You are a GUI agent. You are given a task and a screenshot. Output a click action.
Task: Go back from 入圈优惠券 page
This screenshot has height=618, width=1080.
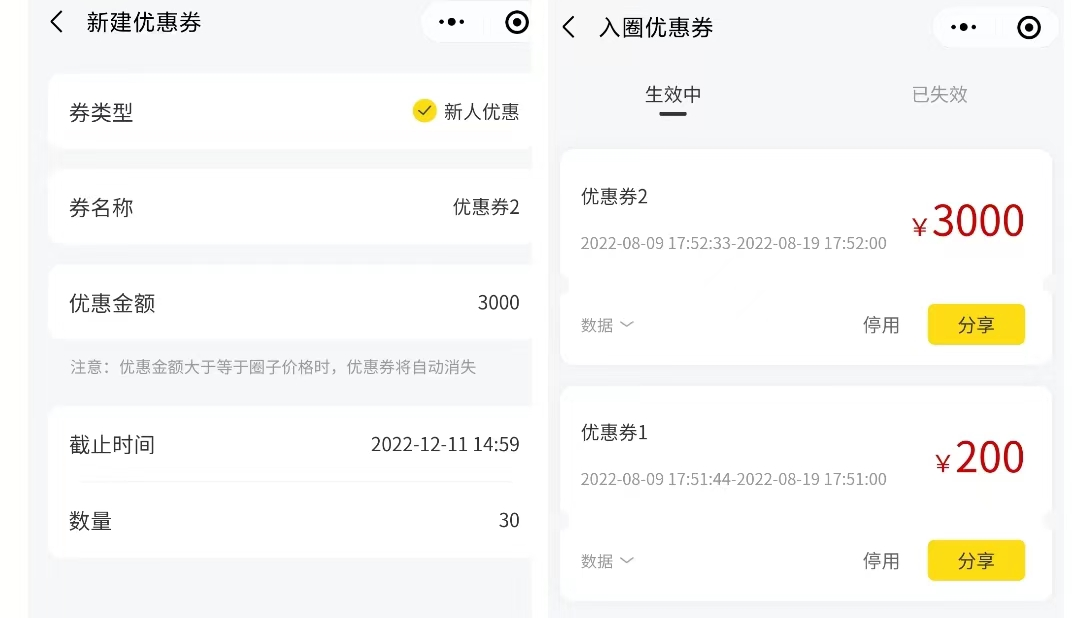pyautogui.click(x=569, y=27)
